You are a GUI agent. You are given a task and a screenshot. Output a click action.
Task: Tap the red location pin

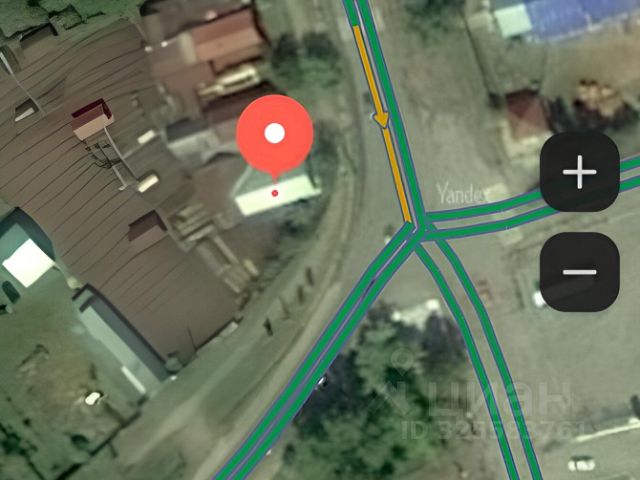274,134
